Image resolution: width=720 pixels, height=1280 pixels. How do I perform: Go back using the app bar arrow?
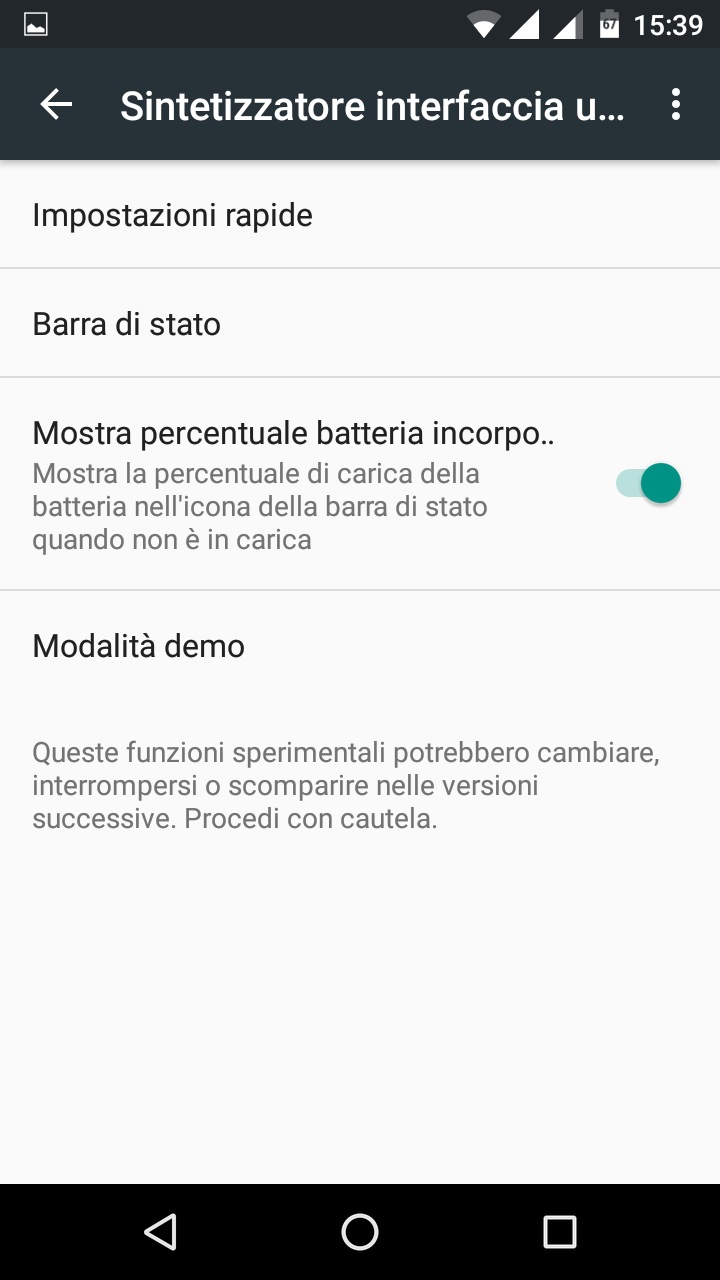(56, 104)
